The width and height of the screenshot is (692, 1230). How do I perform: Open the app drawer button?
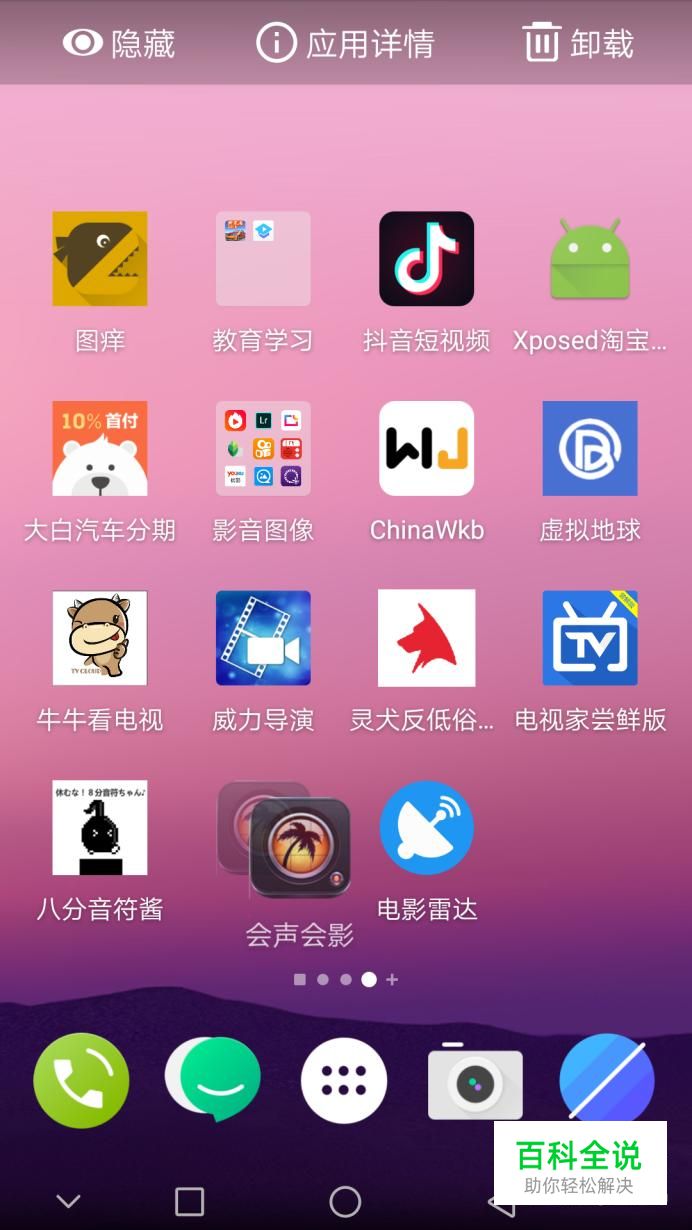(x=344, y=1081)
